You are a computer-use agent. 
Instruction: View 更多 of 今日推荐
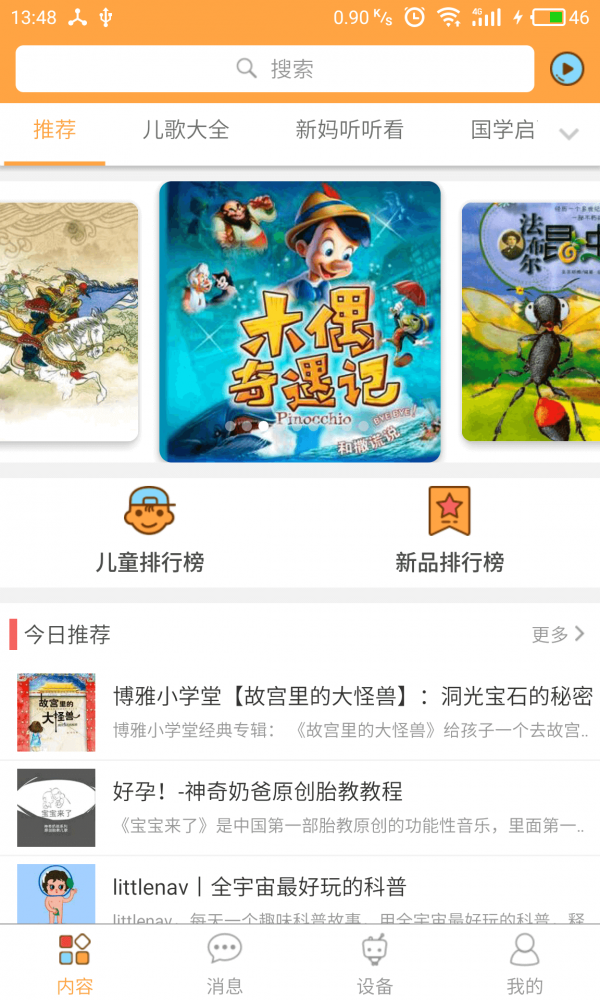(558, 634)
